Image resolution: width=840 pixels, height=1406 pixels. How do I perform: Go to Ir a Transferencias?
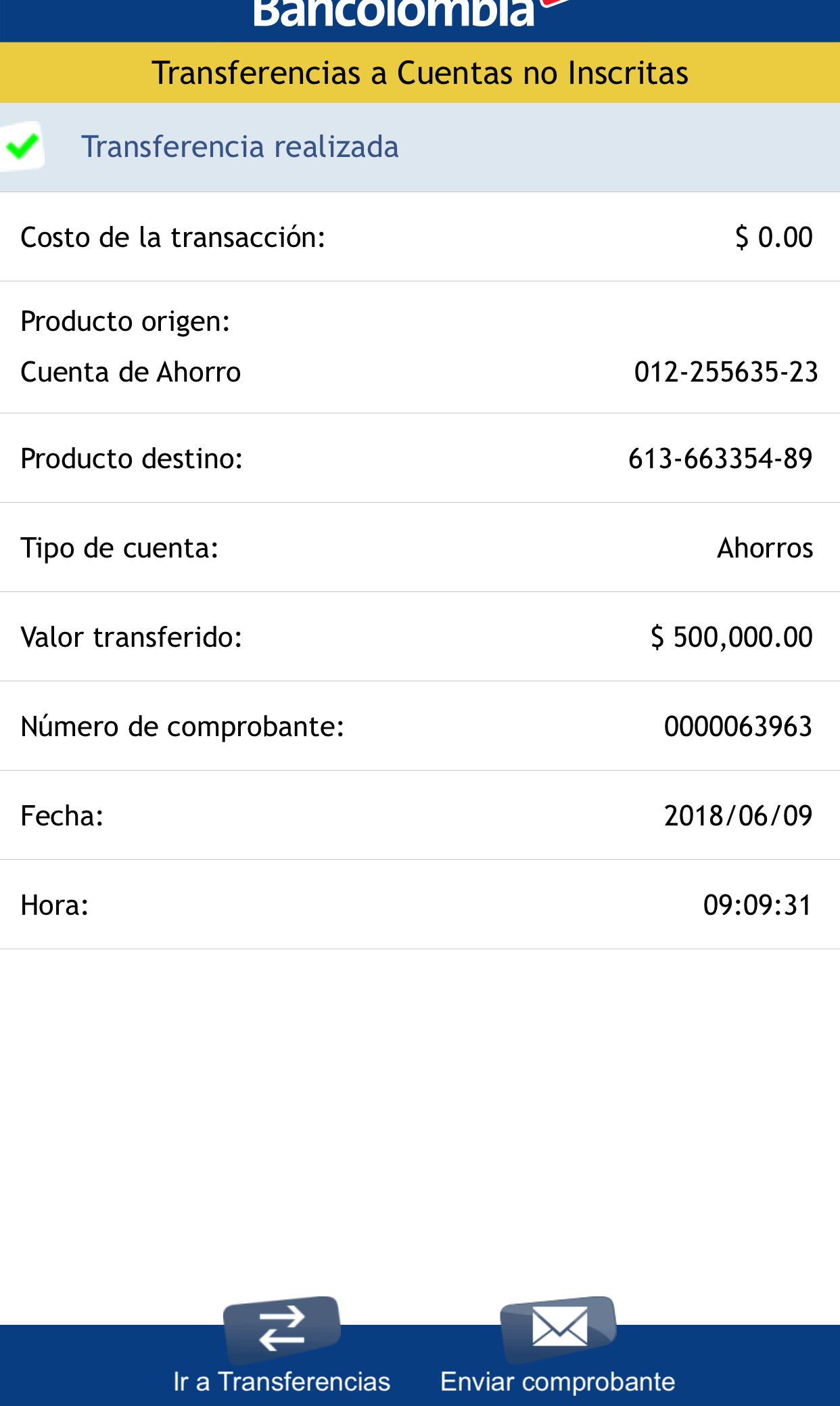coord(282,1346)
